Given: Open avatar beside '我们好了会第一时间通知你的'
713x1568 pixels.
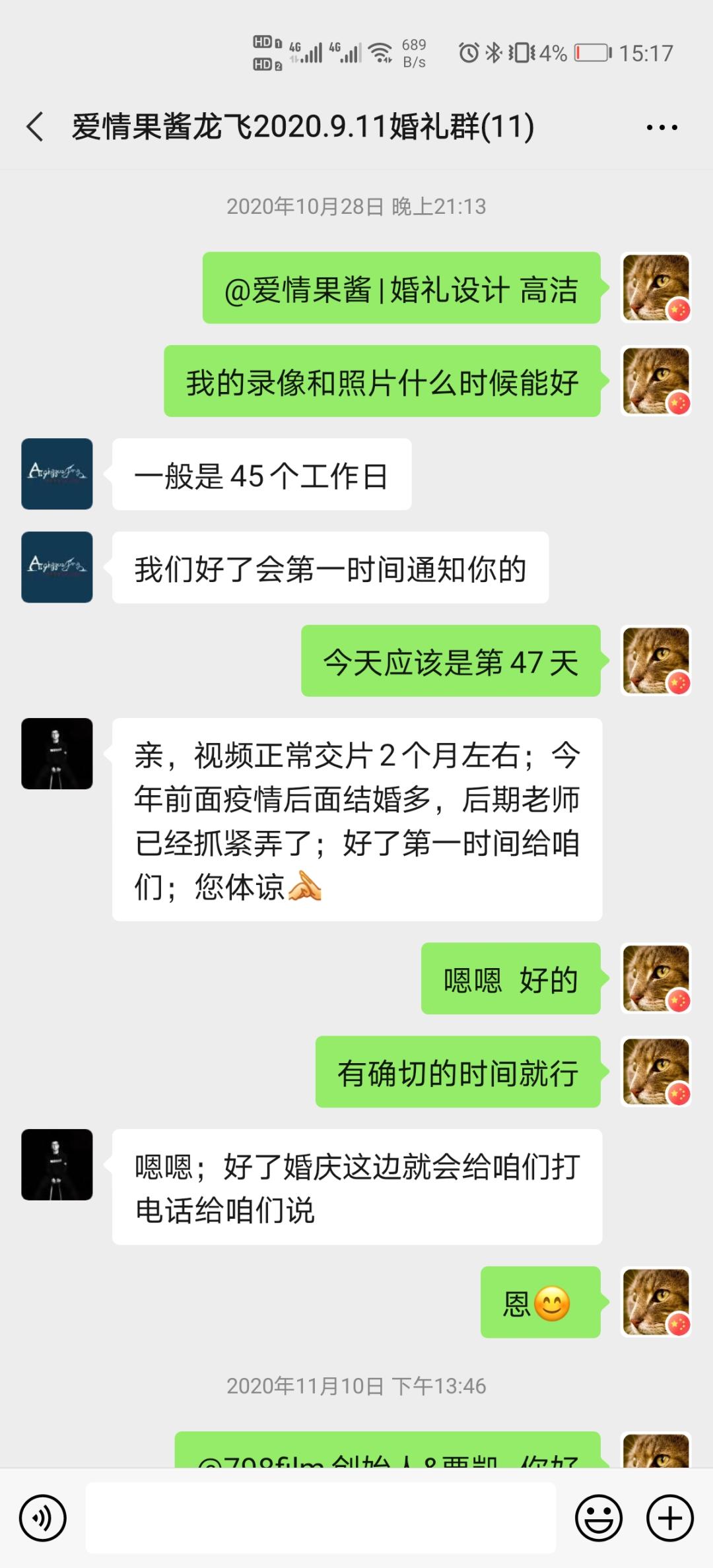Looking at the screenshot, I should (57, 567).
